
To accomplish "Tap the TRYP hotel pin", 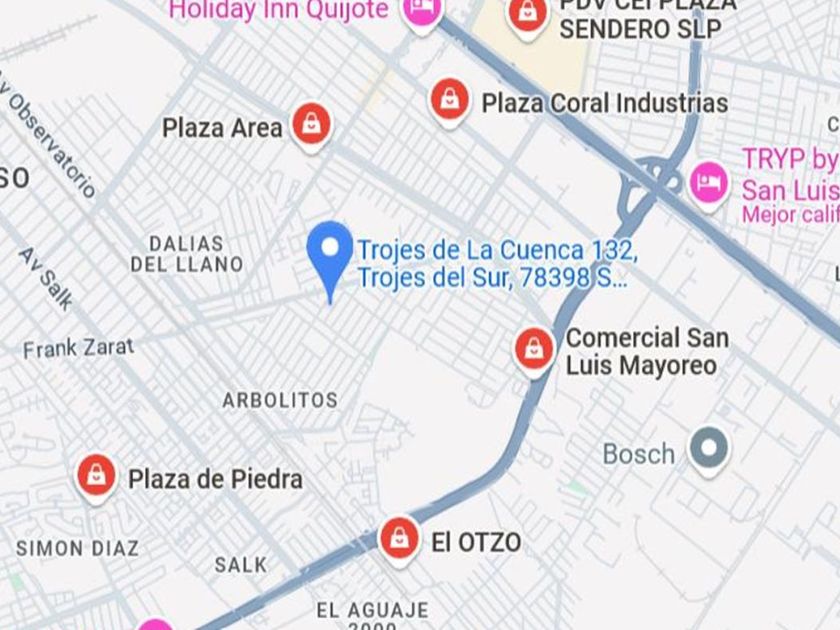I will coord(708,184).
